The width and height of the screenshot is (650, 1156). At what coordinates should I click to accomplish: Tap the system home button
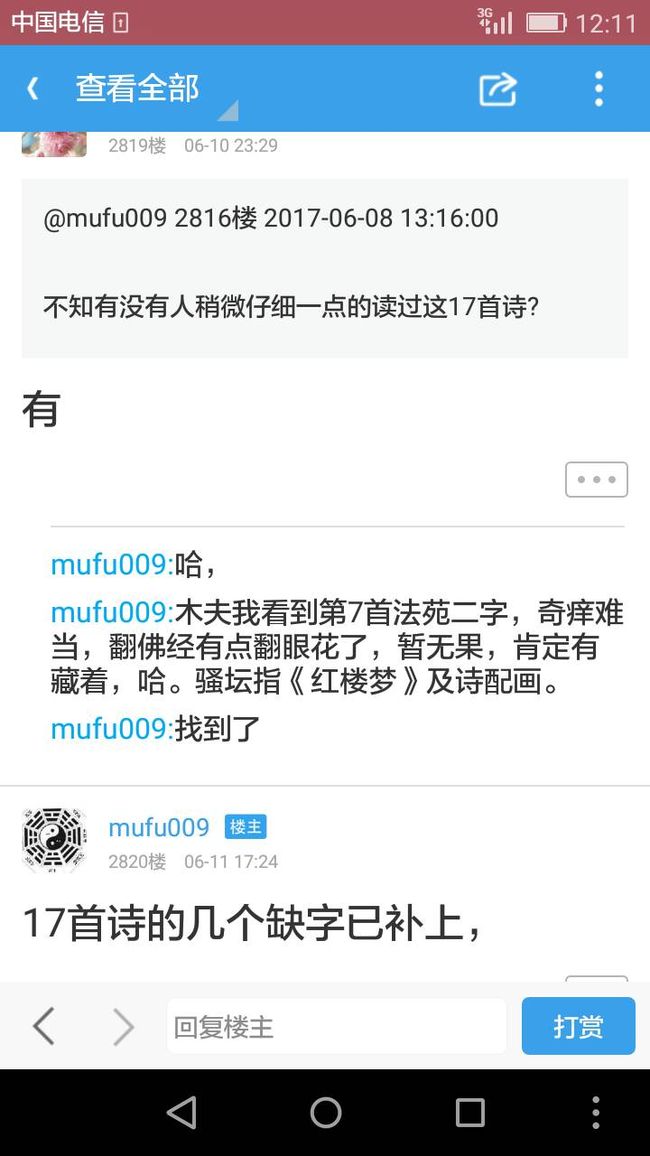tap(325, 1113)
